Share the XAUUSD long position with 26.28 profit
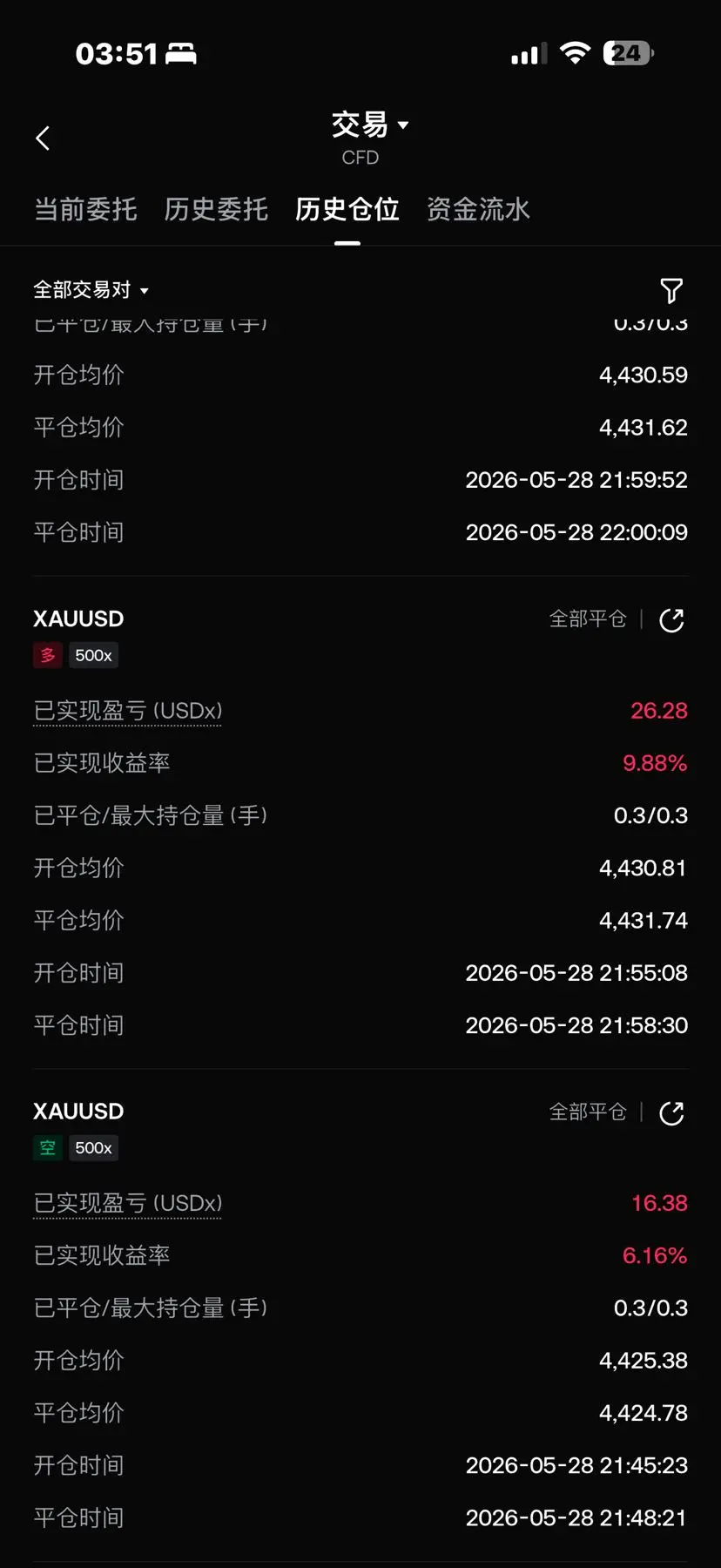 tap(671, 620)
